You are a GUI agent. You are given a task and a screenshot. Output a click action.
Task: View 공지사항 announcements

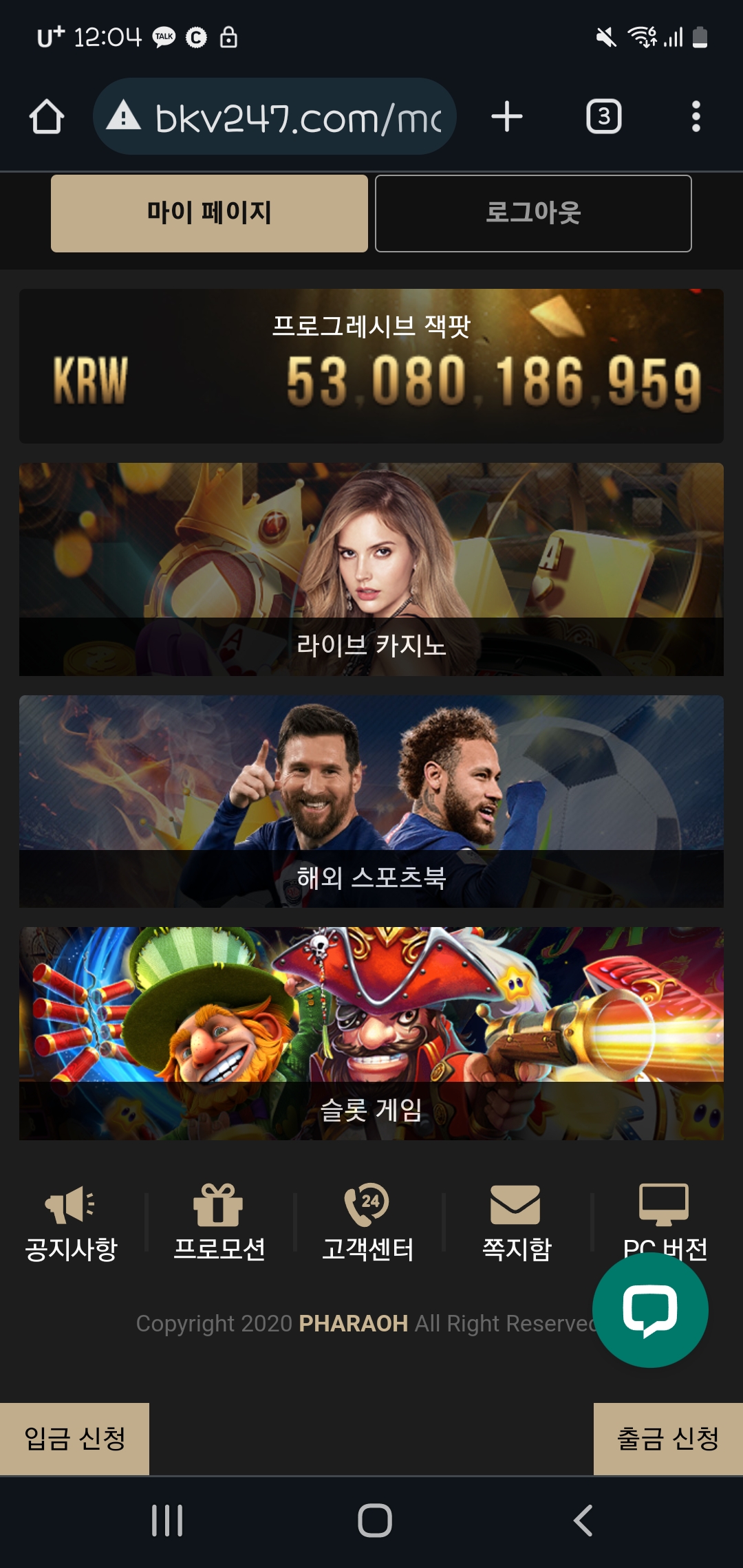pyautogui.click(x=71, y=1222)
